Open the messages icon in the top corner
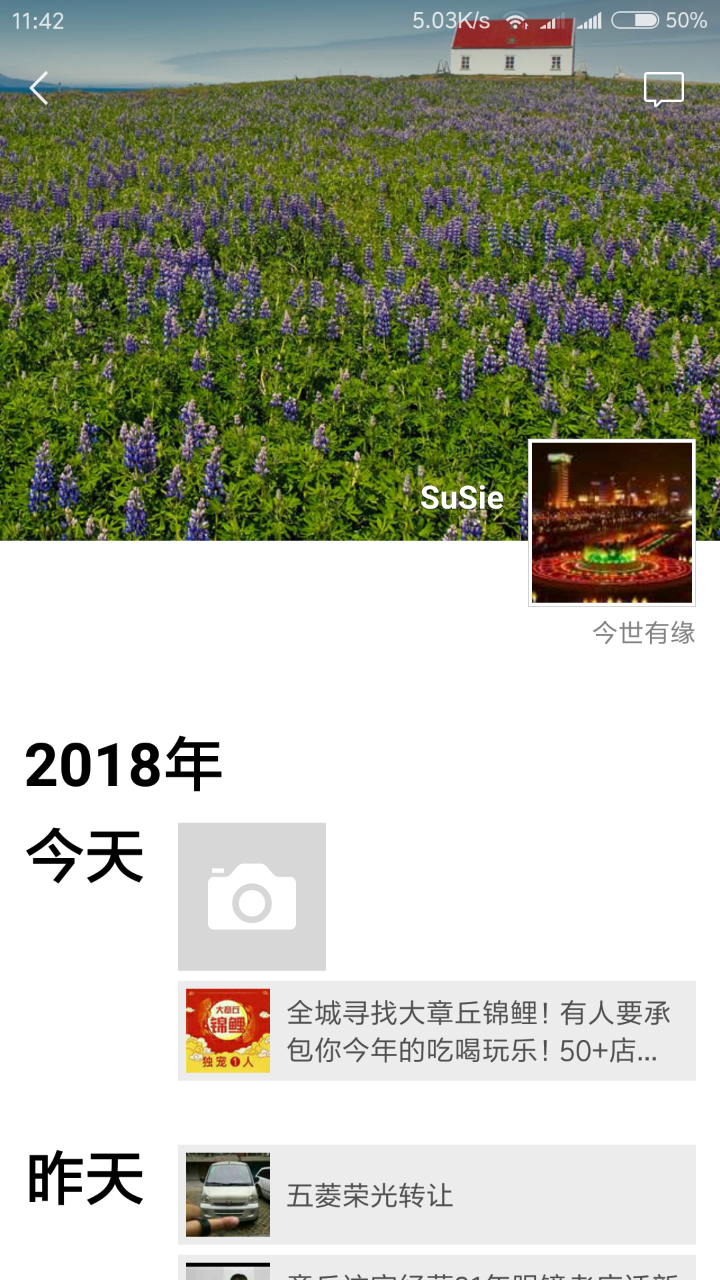Viewport: 720px width, 1280px height. [x=663, y=89]
